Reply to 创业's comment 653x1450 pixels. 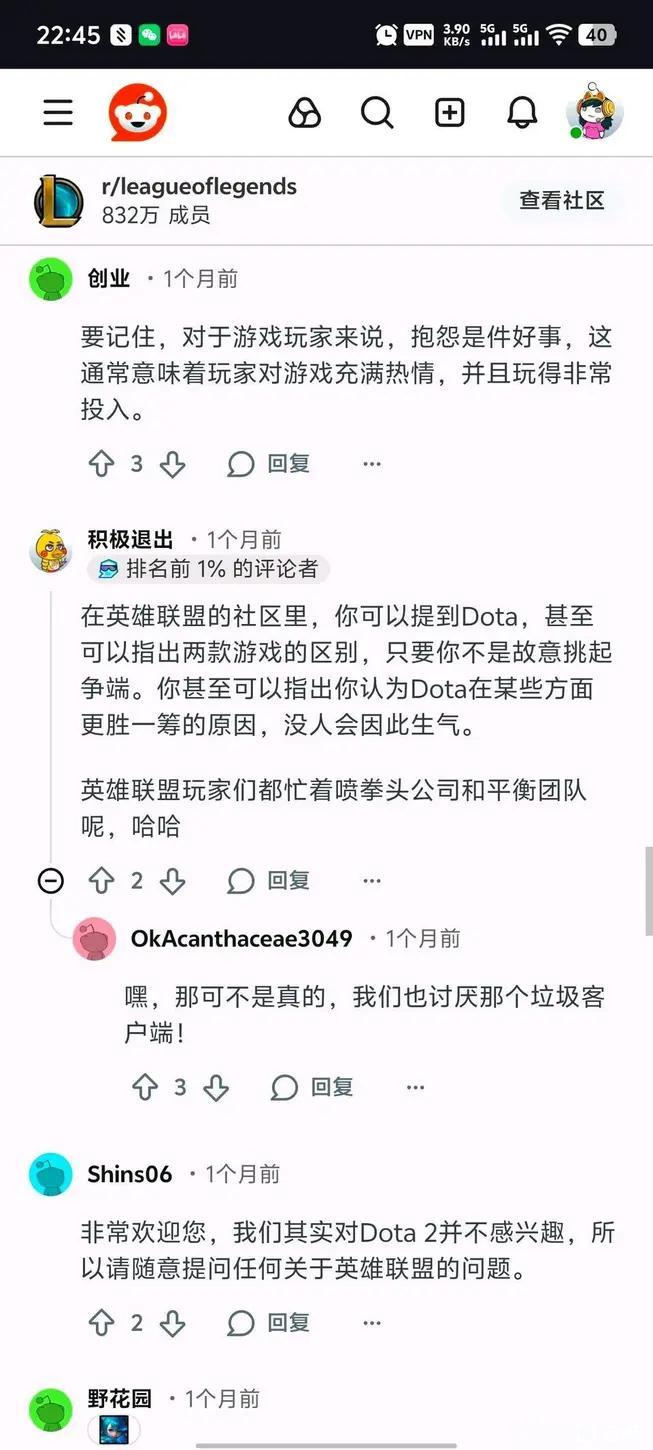point(269,464)
